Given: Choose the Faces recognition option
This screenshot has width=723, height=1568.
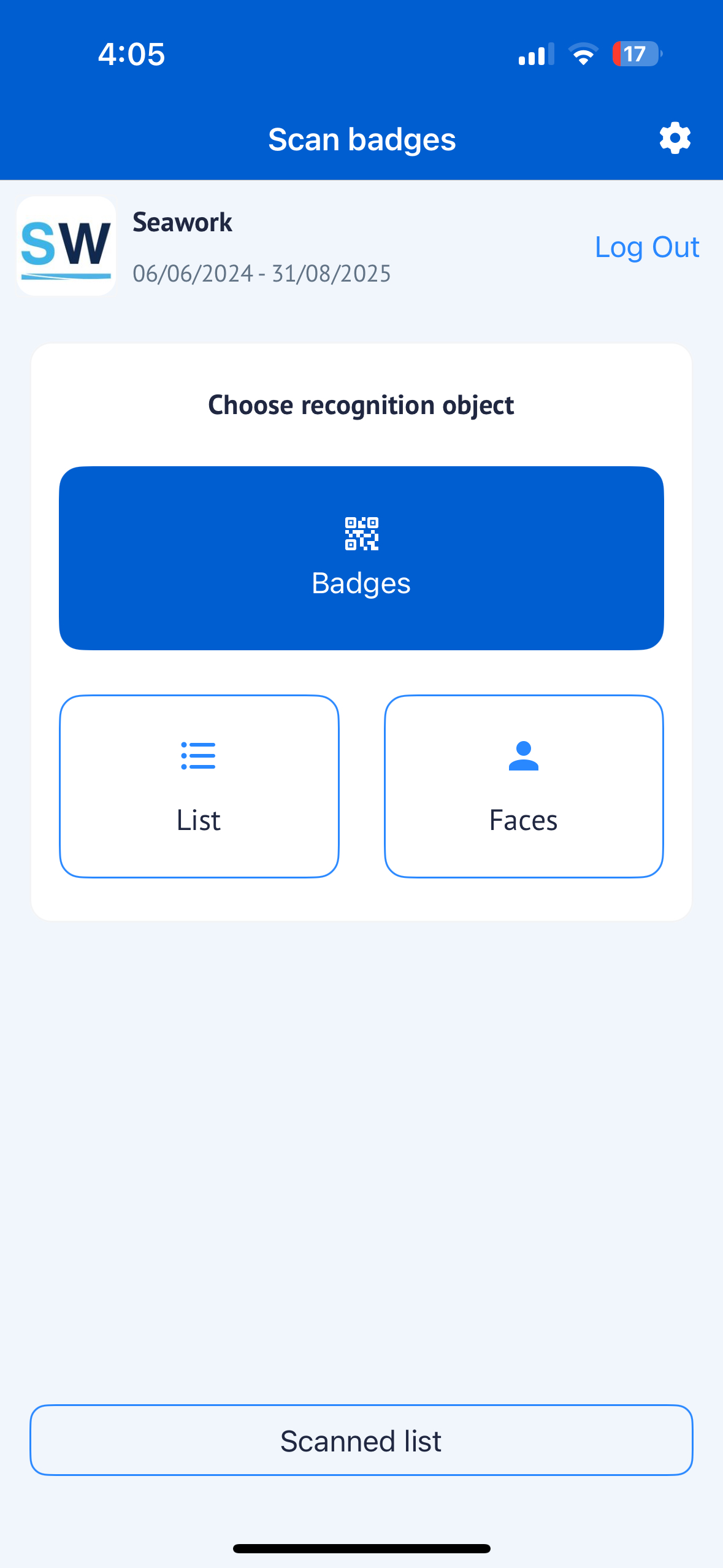Looking at the screenshot, I should tap(523, 786).
